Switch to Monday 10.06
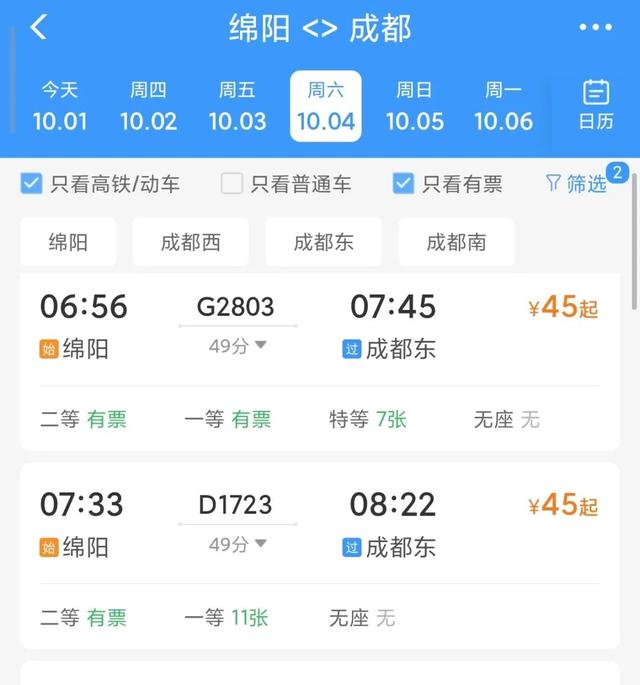This screenshot has height=685, width=640. [503, 107]
